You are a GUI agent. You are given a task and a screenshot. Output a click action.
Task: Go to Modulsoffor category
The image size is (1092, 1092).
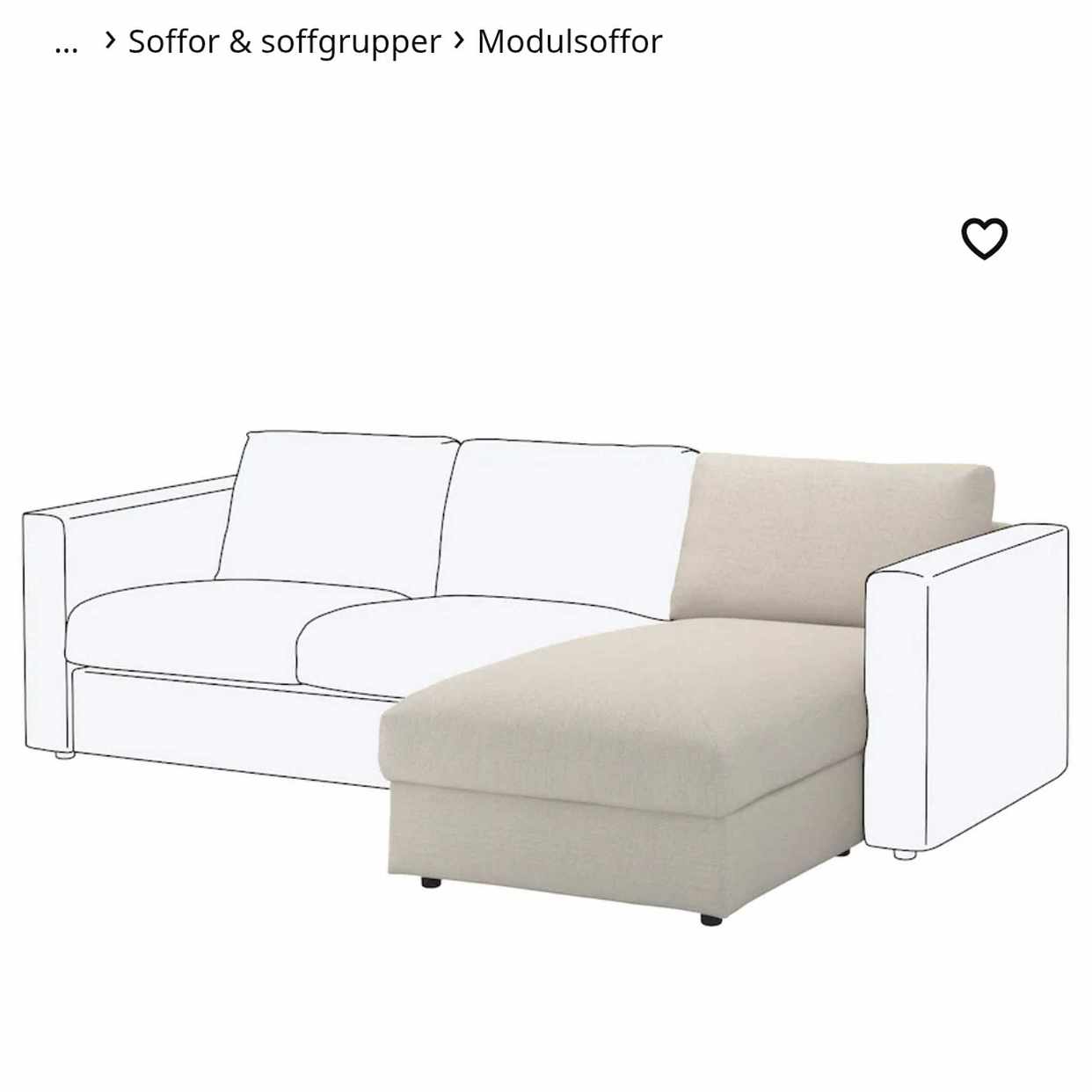coord(569,41)
